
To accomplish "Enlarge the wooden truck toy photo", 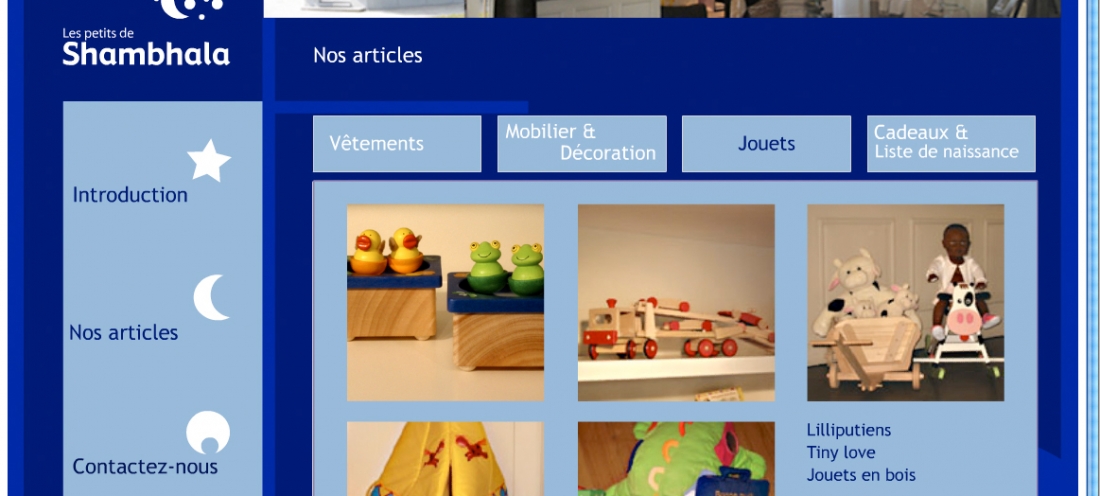I will [x=676, y=302].
